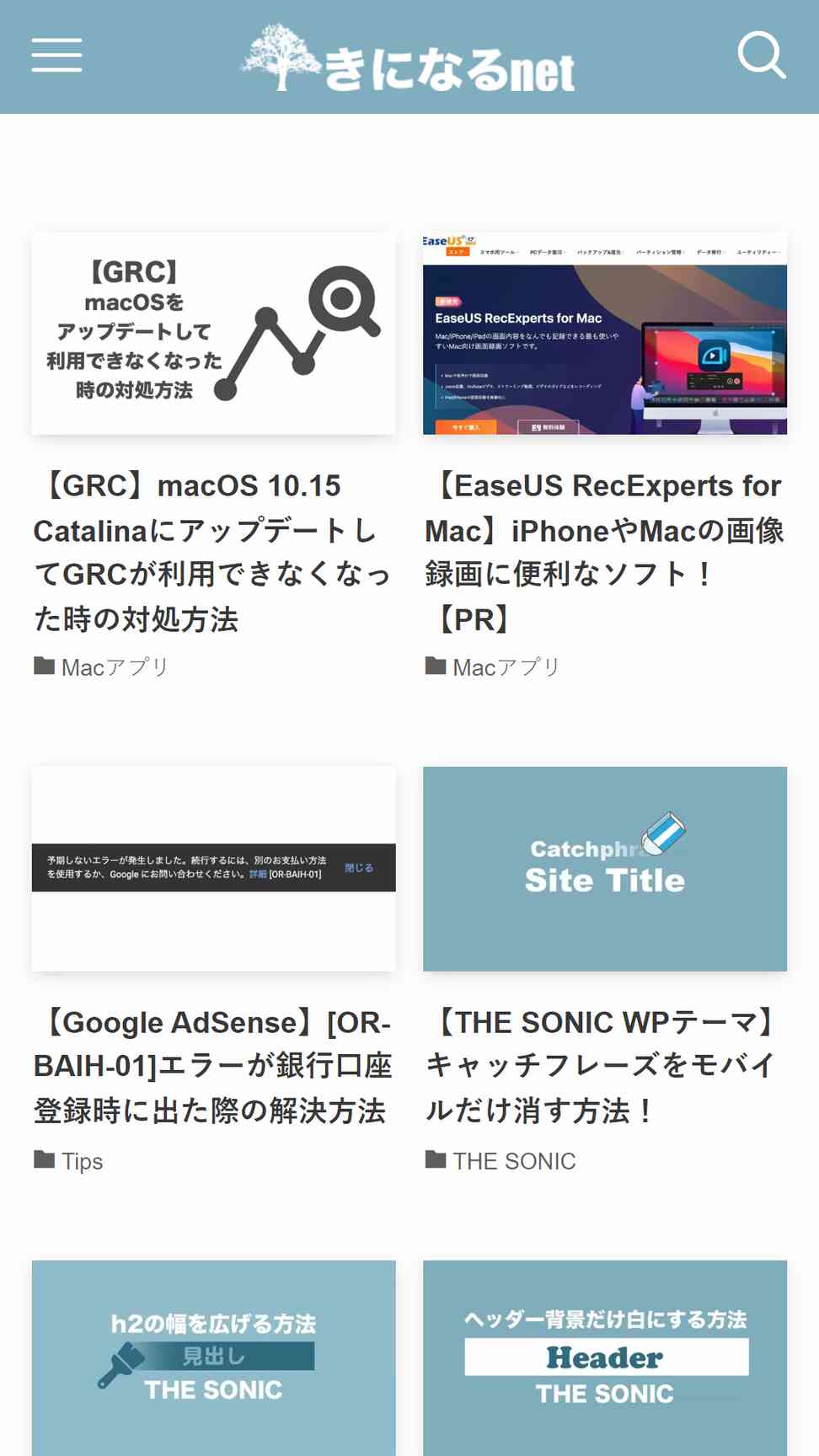Go to きになるnet home via logo
Image resolution: width=819 pixels, height=1456 pixels.
(408, 57)
